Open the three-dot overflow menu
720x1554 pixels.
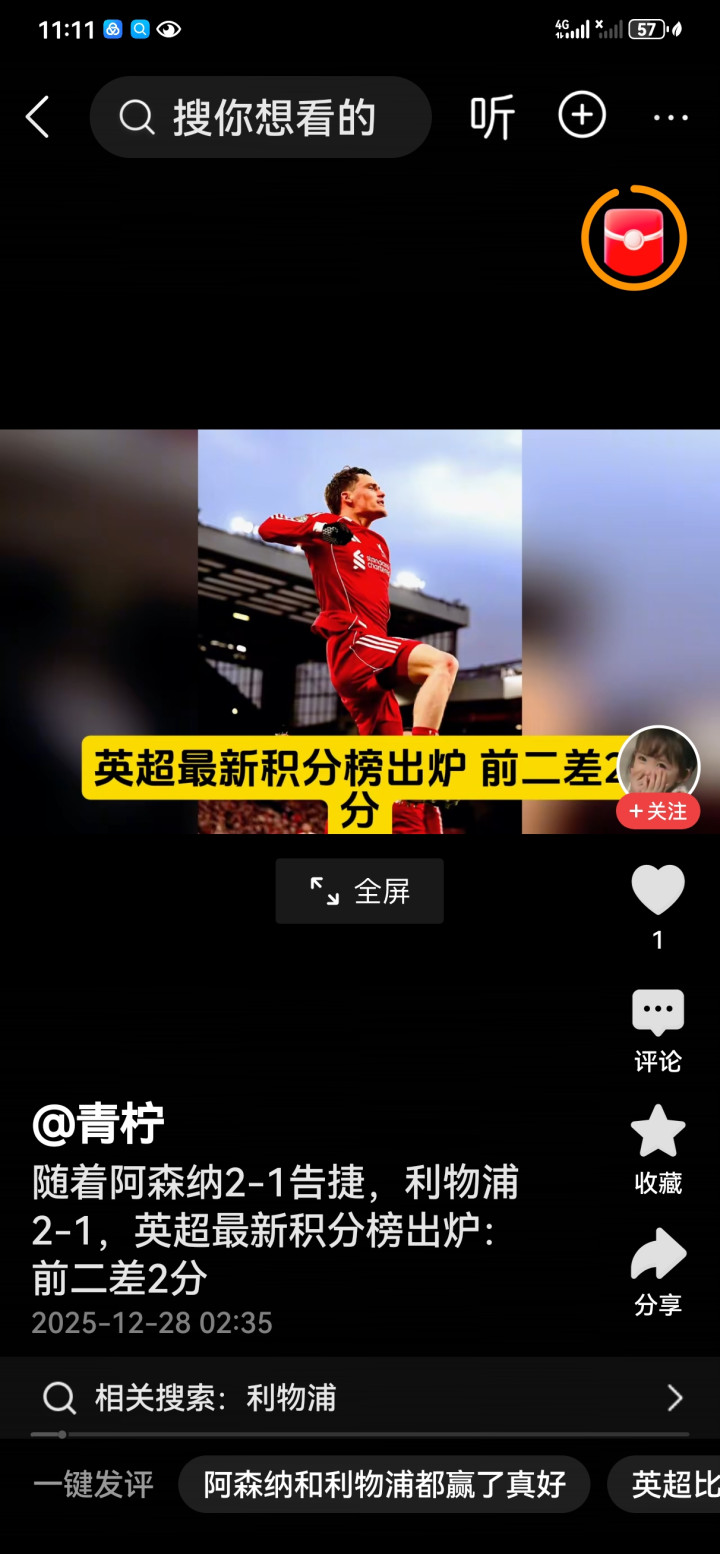coord(670,118)
